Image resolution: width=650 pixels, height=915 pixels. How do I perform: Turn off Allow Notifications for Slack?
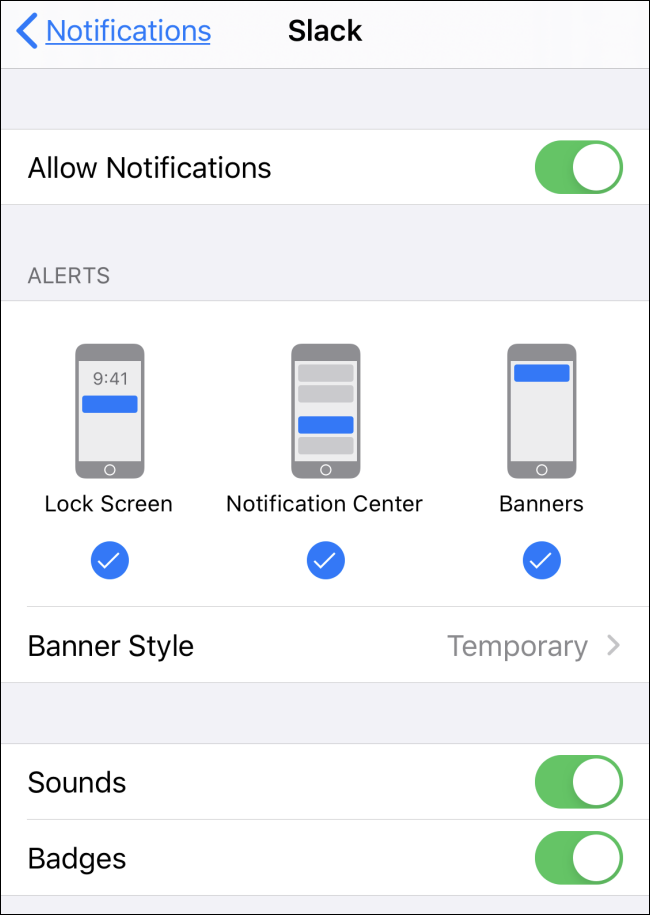[579, 167]
